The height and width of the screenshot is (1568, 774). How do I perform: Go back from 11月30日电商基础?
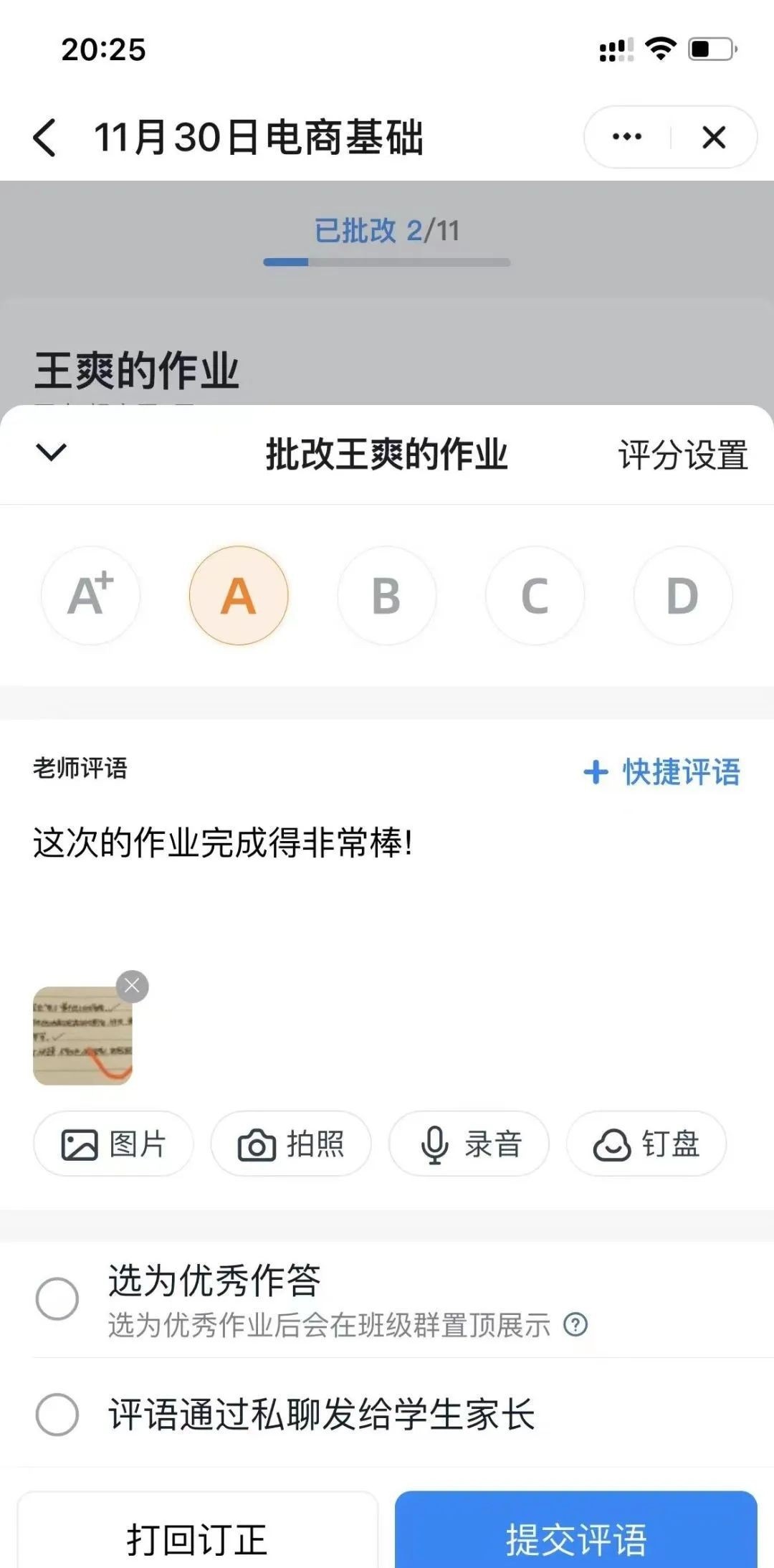click(44, 137)
